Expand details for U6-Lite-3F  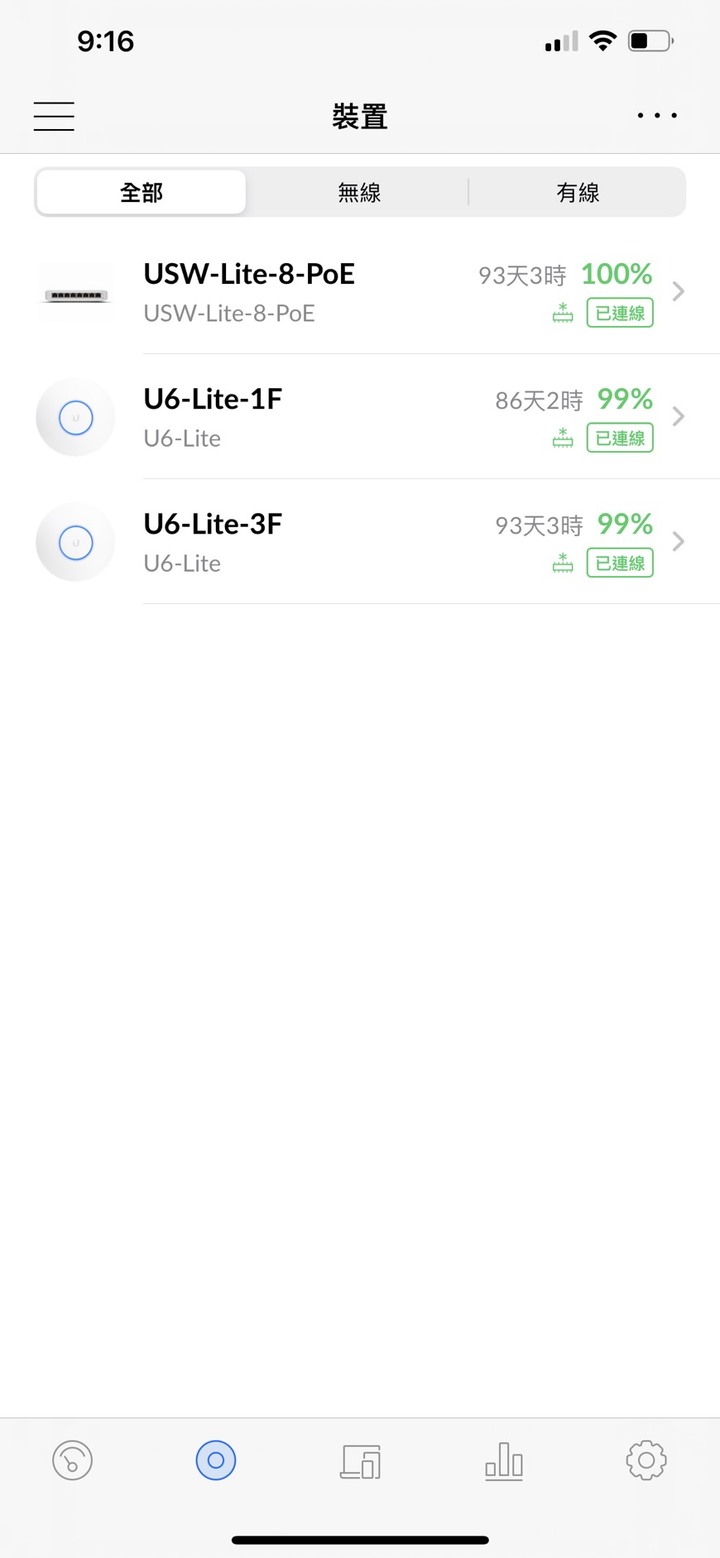click(678, 541)
